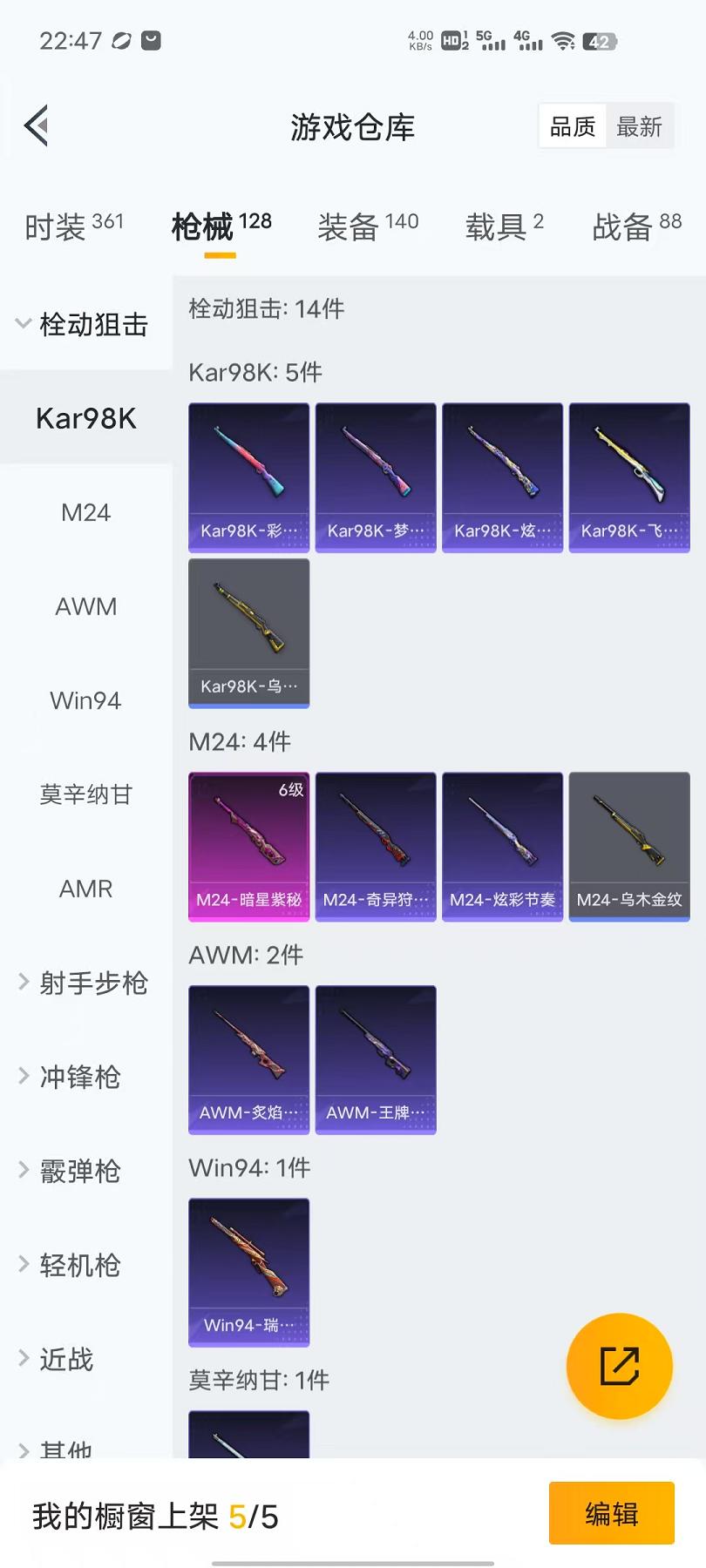Open the 战备 tab
This screenshot has height=1568, width=706.
pyautogui.click(x=636, y=226)
